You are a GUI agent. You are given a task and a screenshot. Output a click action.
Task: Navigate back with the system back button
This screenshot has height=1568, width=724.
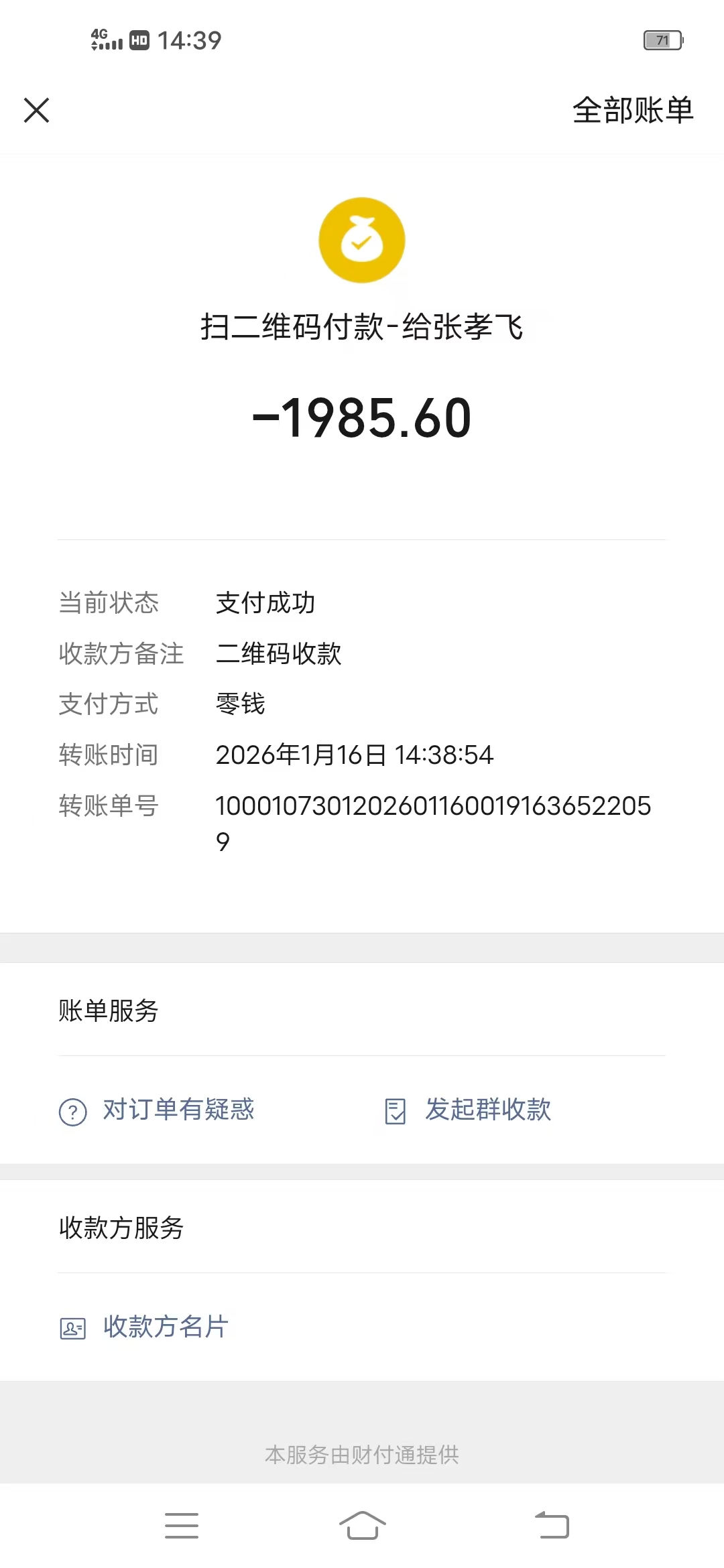pos(552,1525)
